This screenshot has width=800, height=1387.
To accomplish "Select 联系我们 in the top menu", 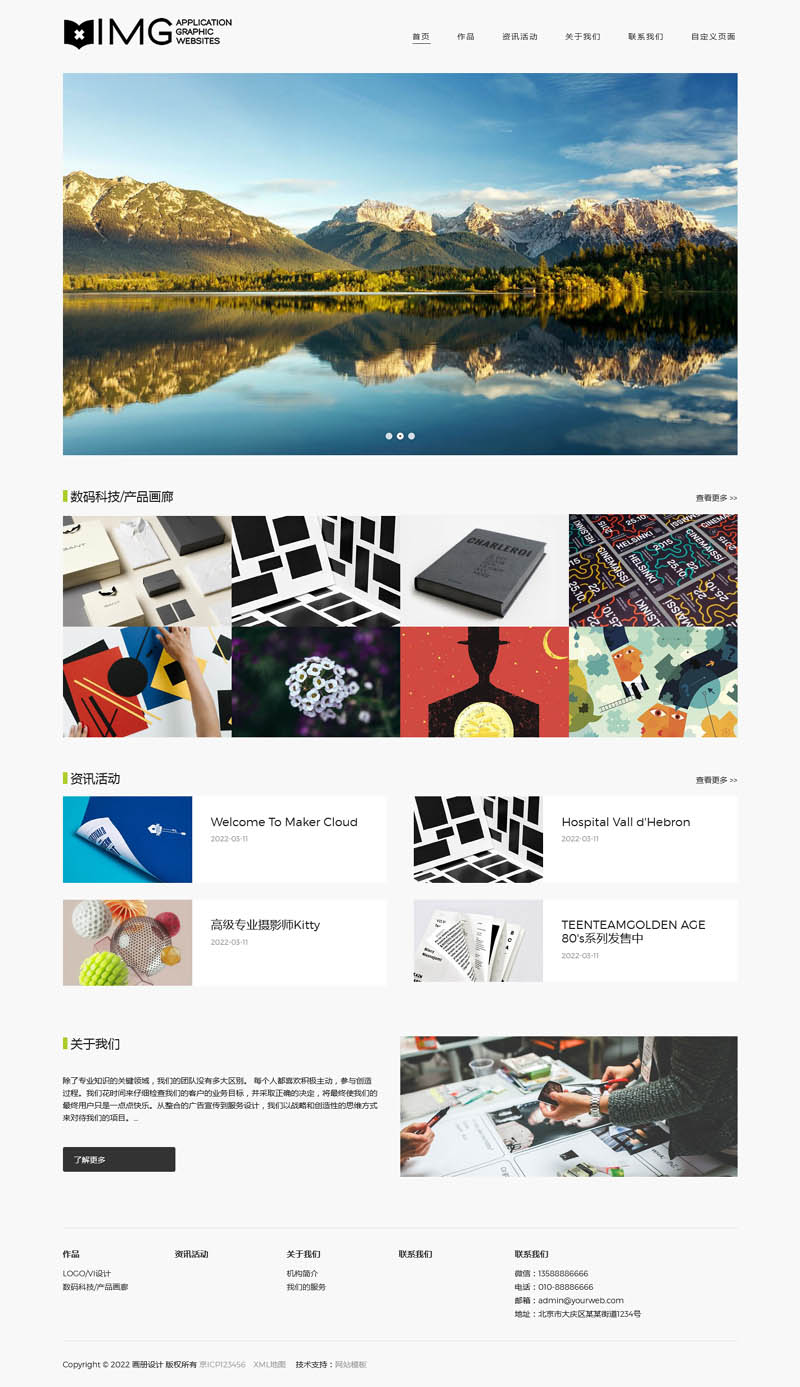I will [645, 37].
